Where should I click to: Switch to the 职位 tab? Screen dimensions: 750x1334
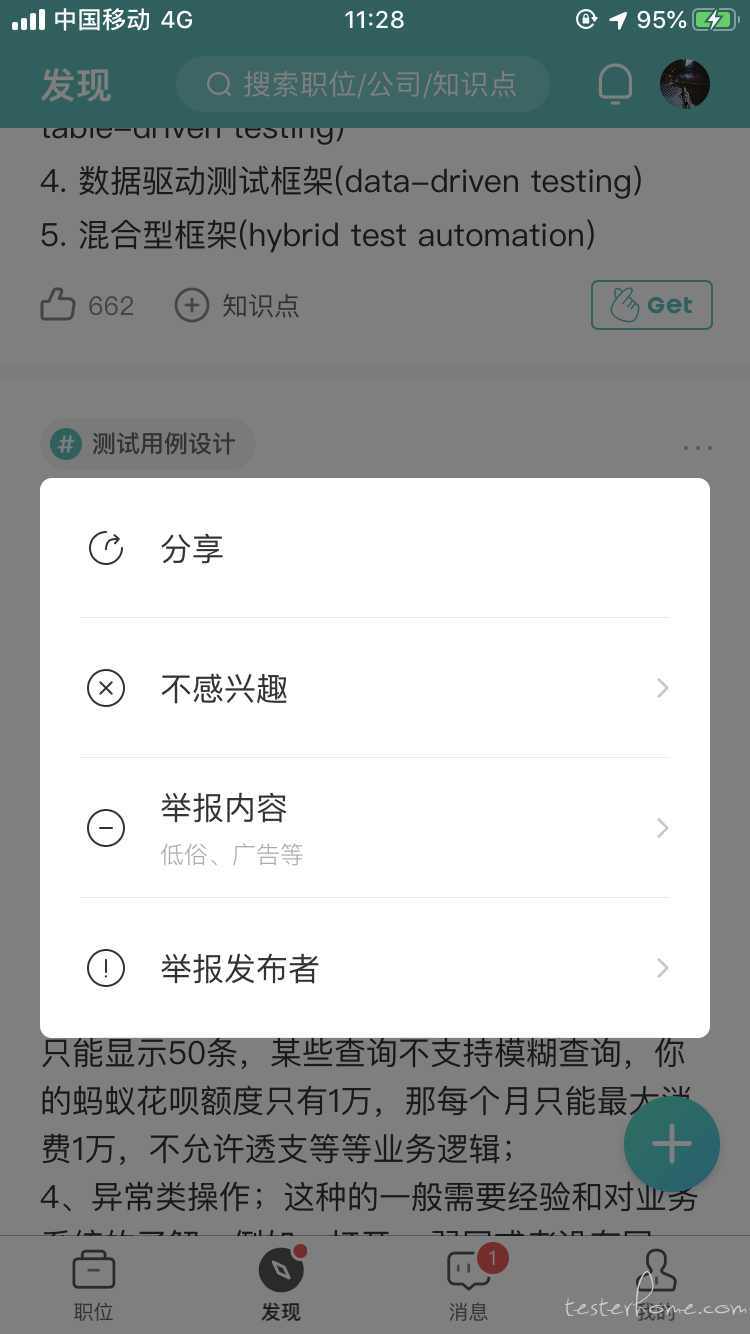tap(94, 1285)
